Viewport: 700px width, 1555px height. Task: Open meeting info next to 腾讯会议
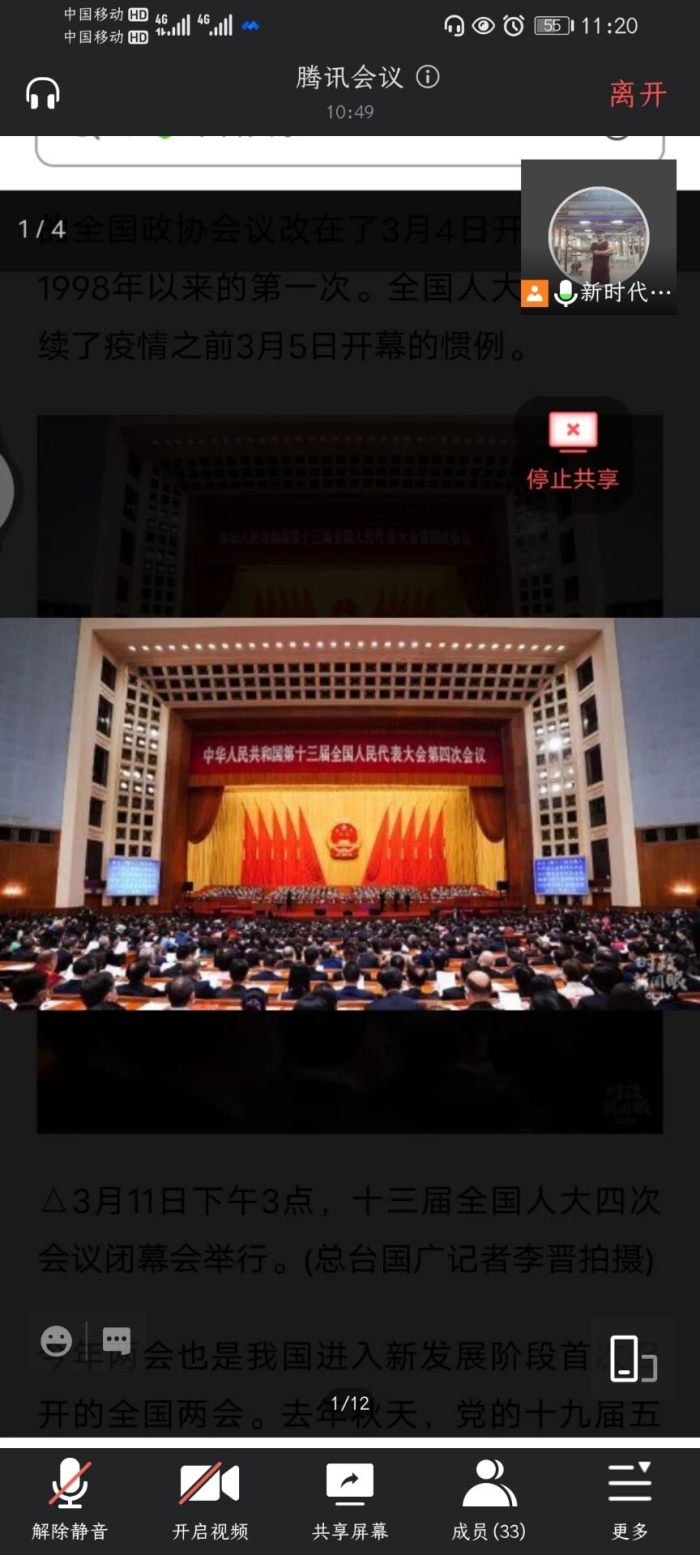pyautogui.click(x=428, y=77)
